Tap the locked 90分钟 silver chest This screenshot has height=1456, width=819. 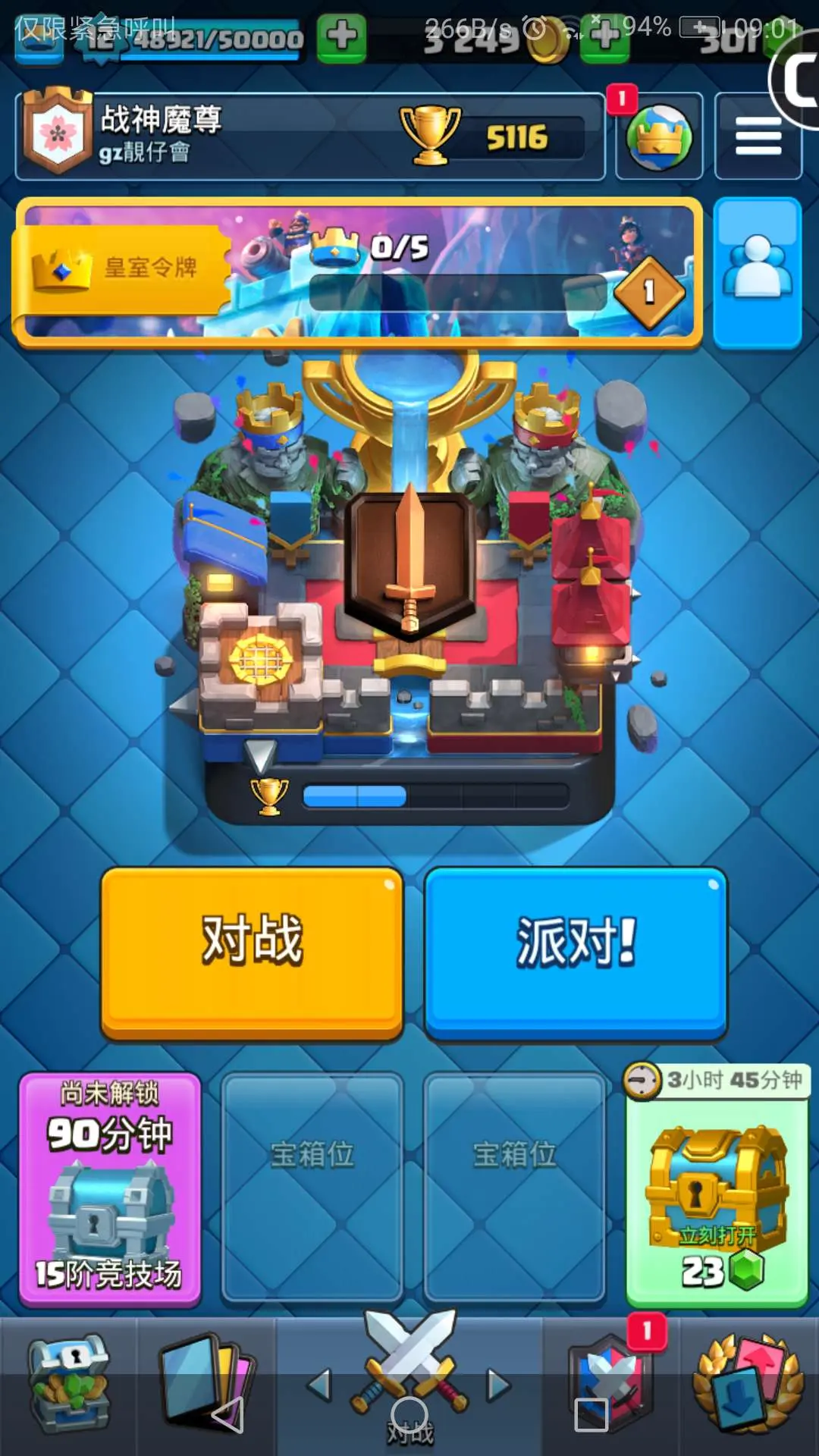tap(110, 1189)
